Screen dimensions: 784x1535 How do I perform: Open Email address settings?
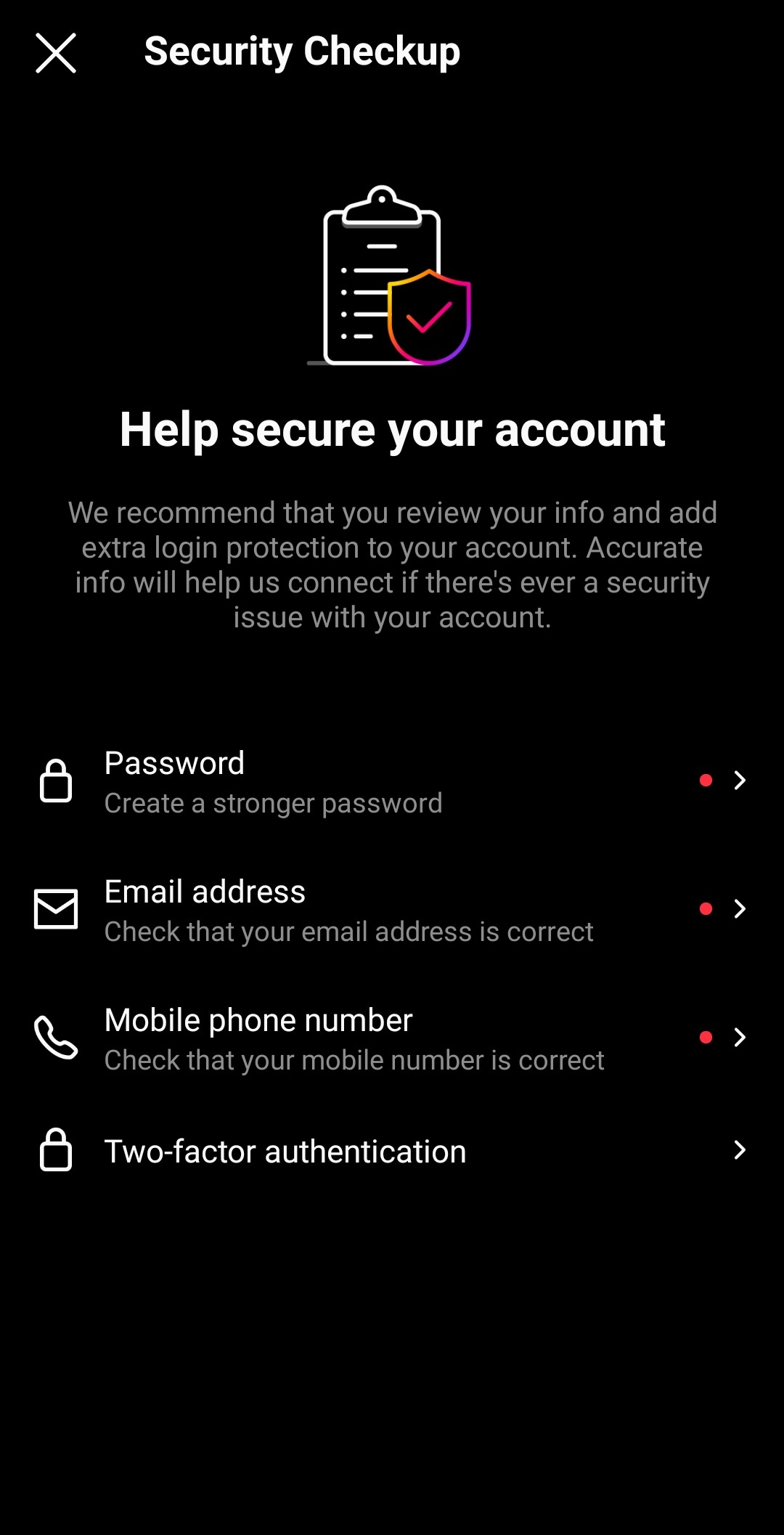pos(392,910)
